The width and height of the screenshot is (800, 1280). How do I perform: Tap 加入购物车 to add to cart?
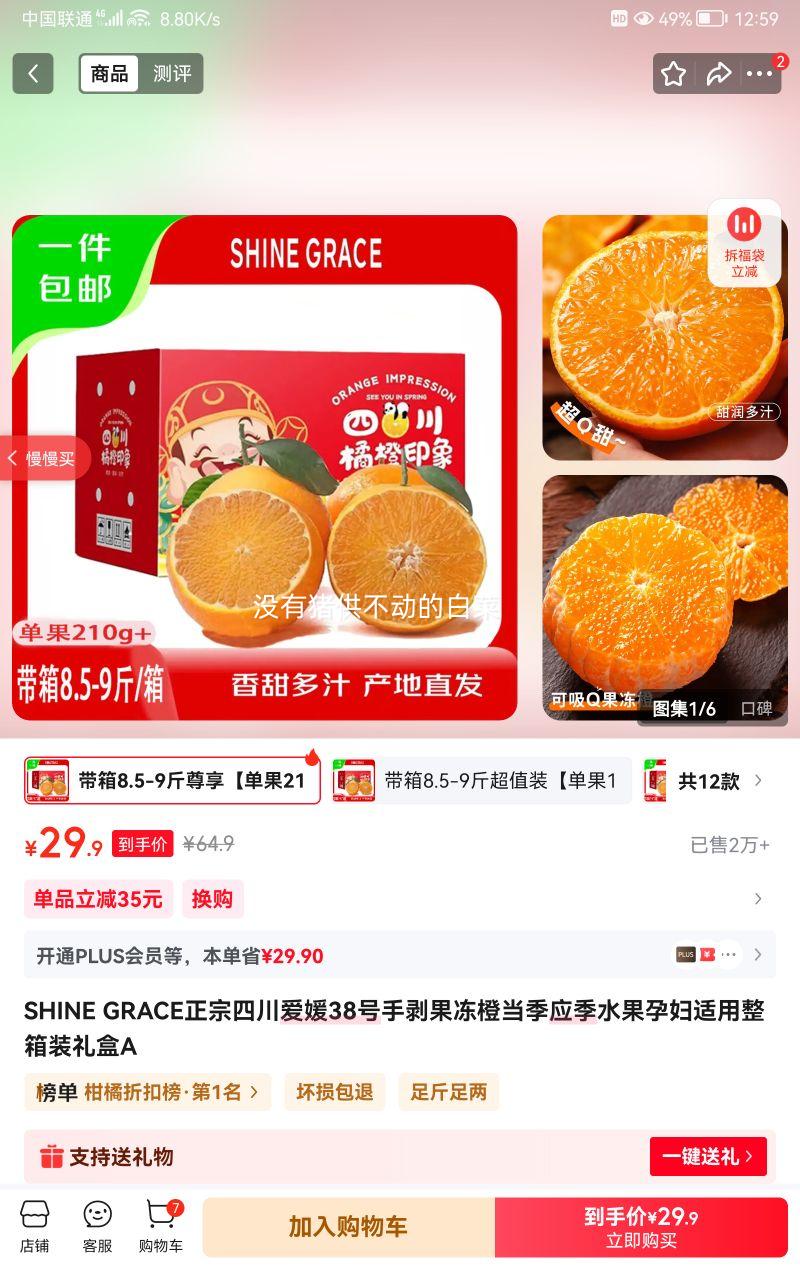tap(347, 1225)
